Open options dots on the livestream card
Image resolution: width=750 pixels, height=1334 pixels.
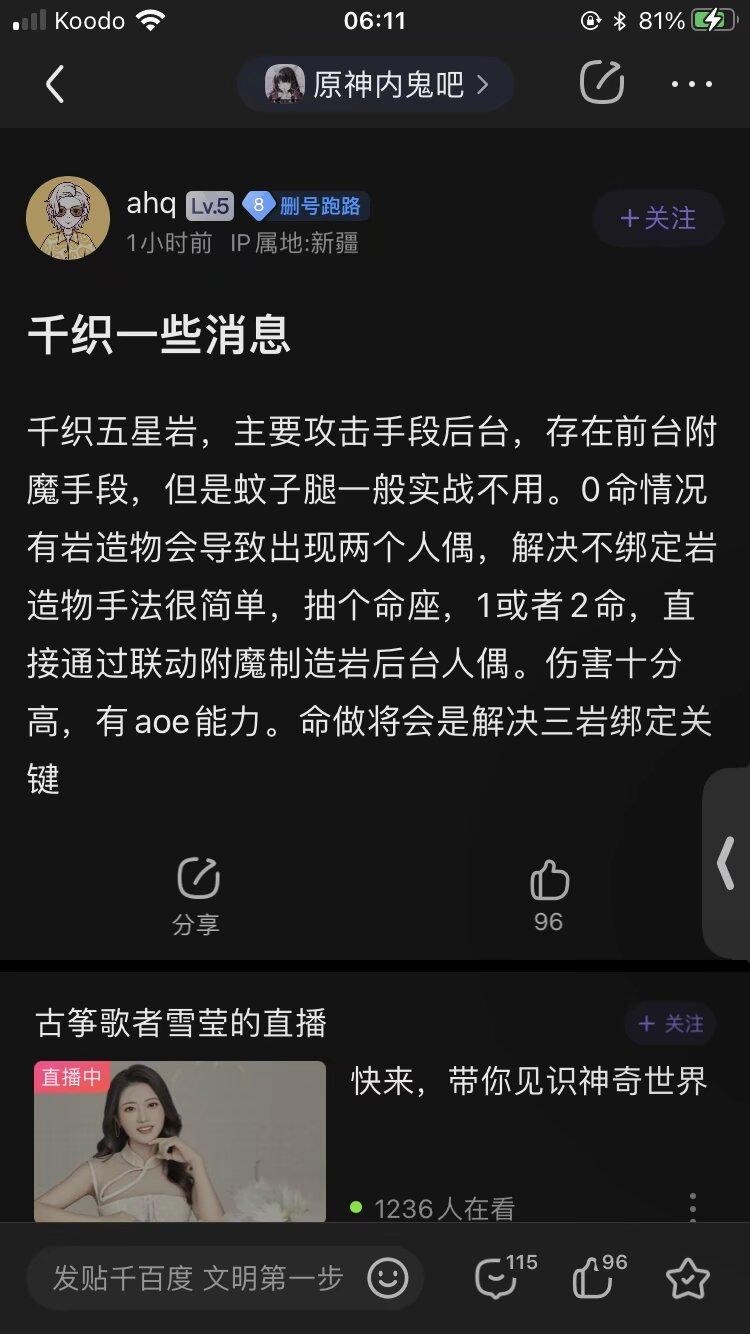click(692, 1207)
